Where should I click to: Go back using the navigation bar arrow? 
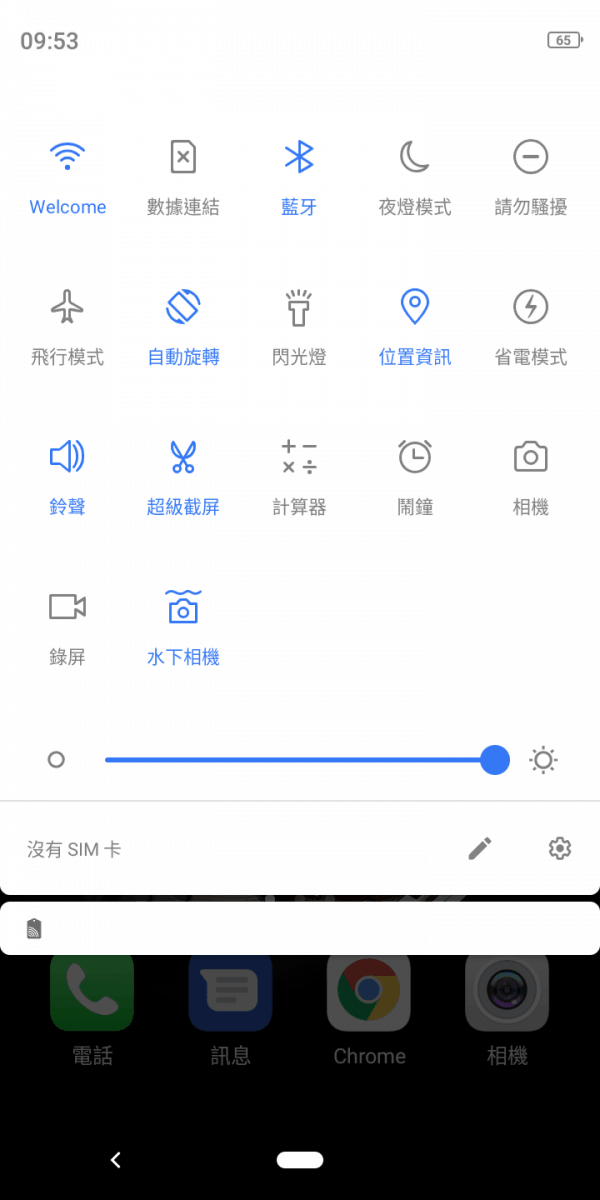pyautogui.click(x=116, y=1160)
